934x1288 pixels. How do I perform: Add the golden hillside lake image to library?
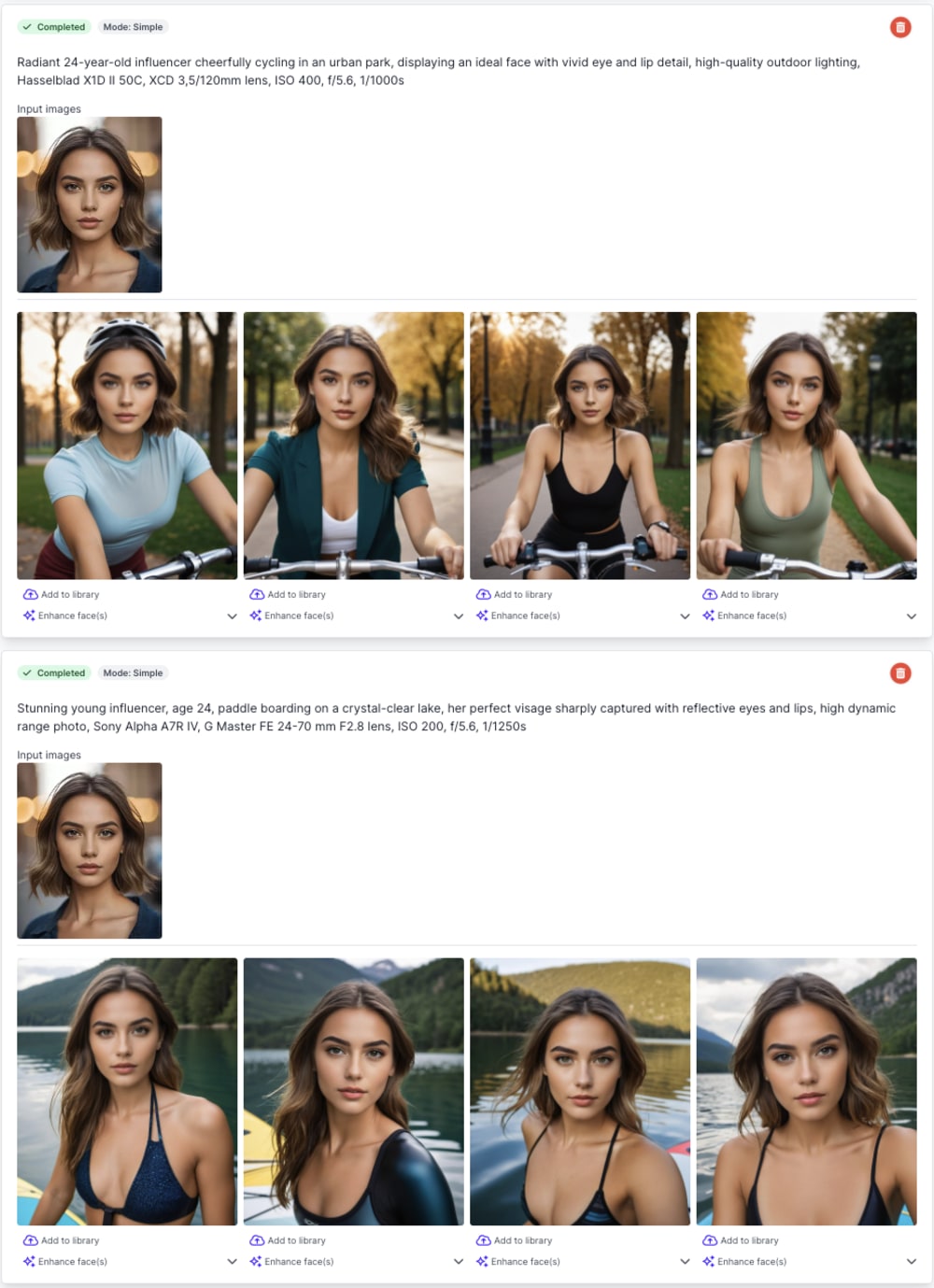coord(514,1241)
